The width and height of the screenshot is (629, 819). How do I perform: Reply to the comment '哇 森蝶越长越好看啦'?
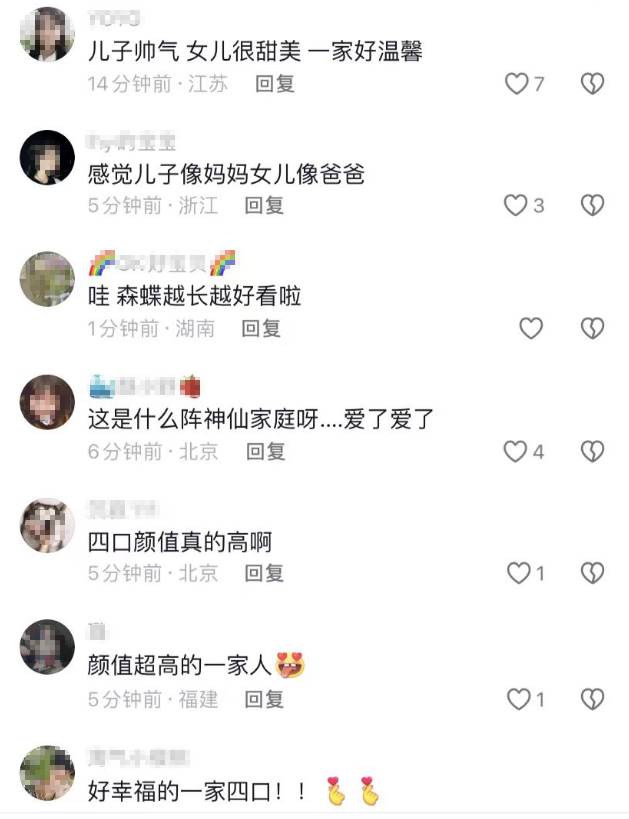coord(262,328)
